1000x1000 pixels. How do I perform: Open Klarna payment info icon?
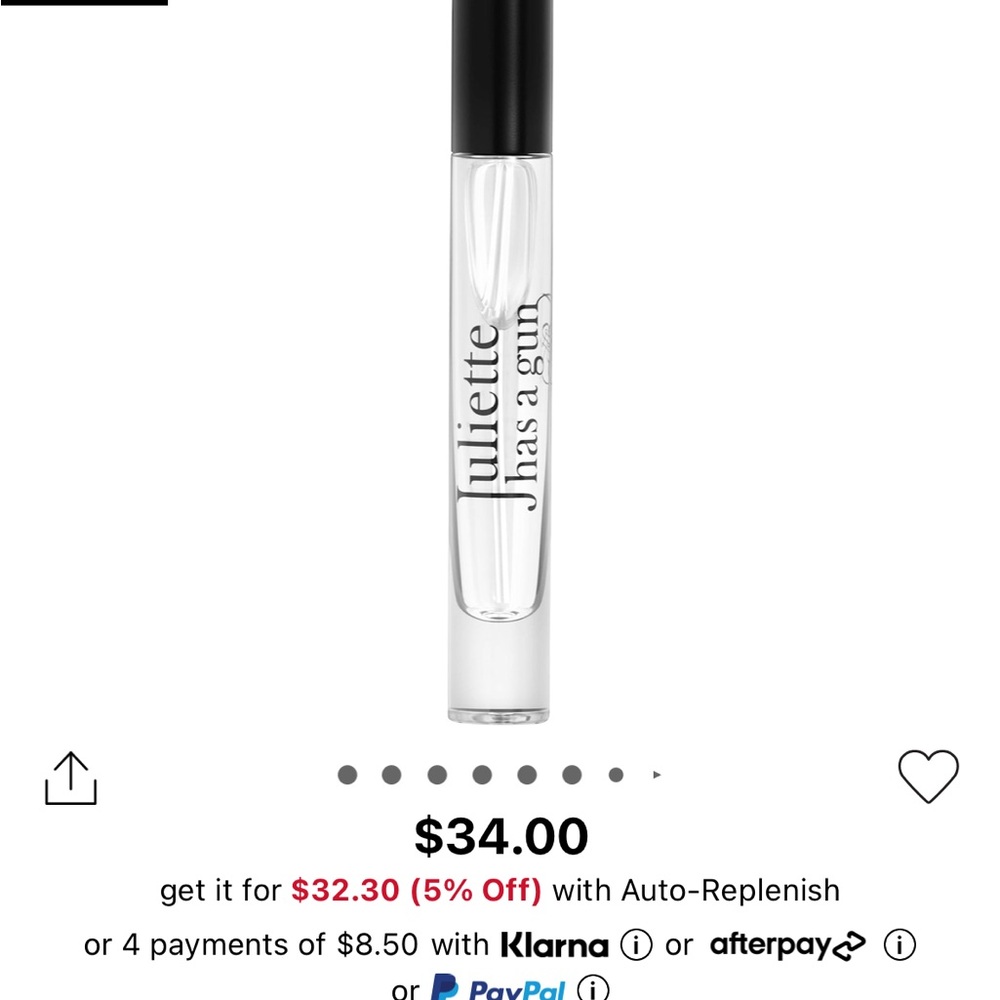[636, 944]
